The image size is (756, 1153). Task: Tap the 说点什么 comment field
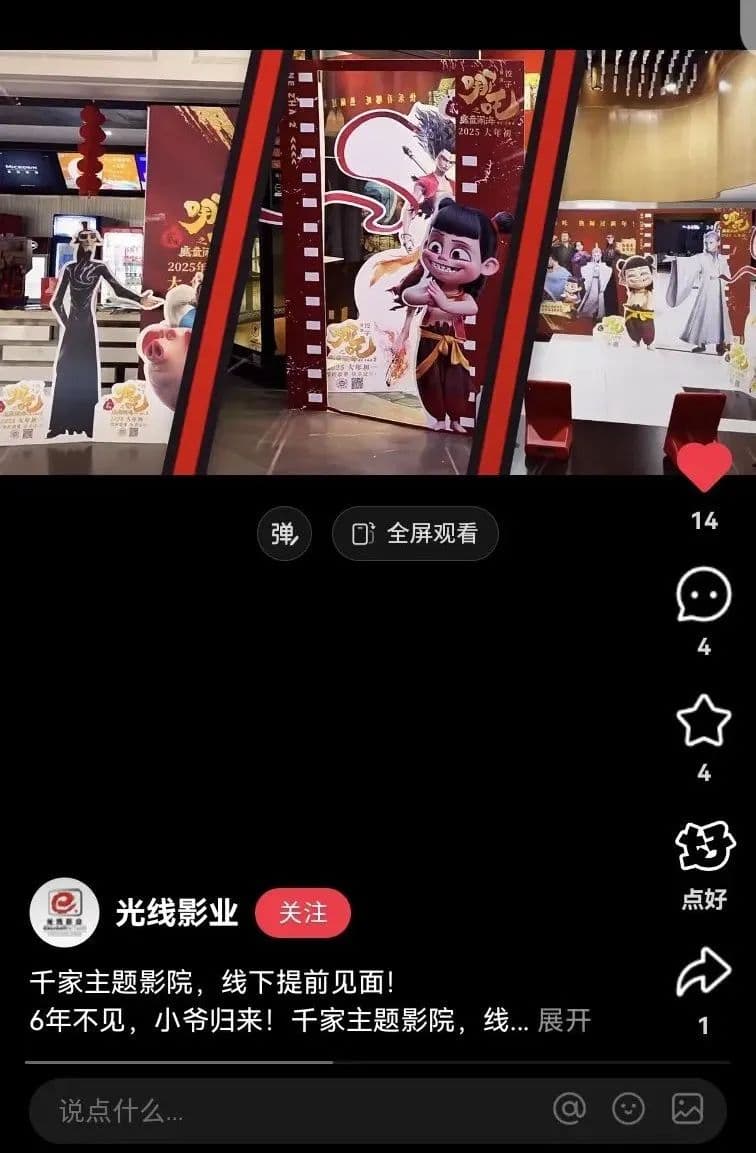pos(280,1110)
